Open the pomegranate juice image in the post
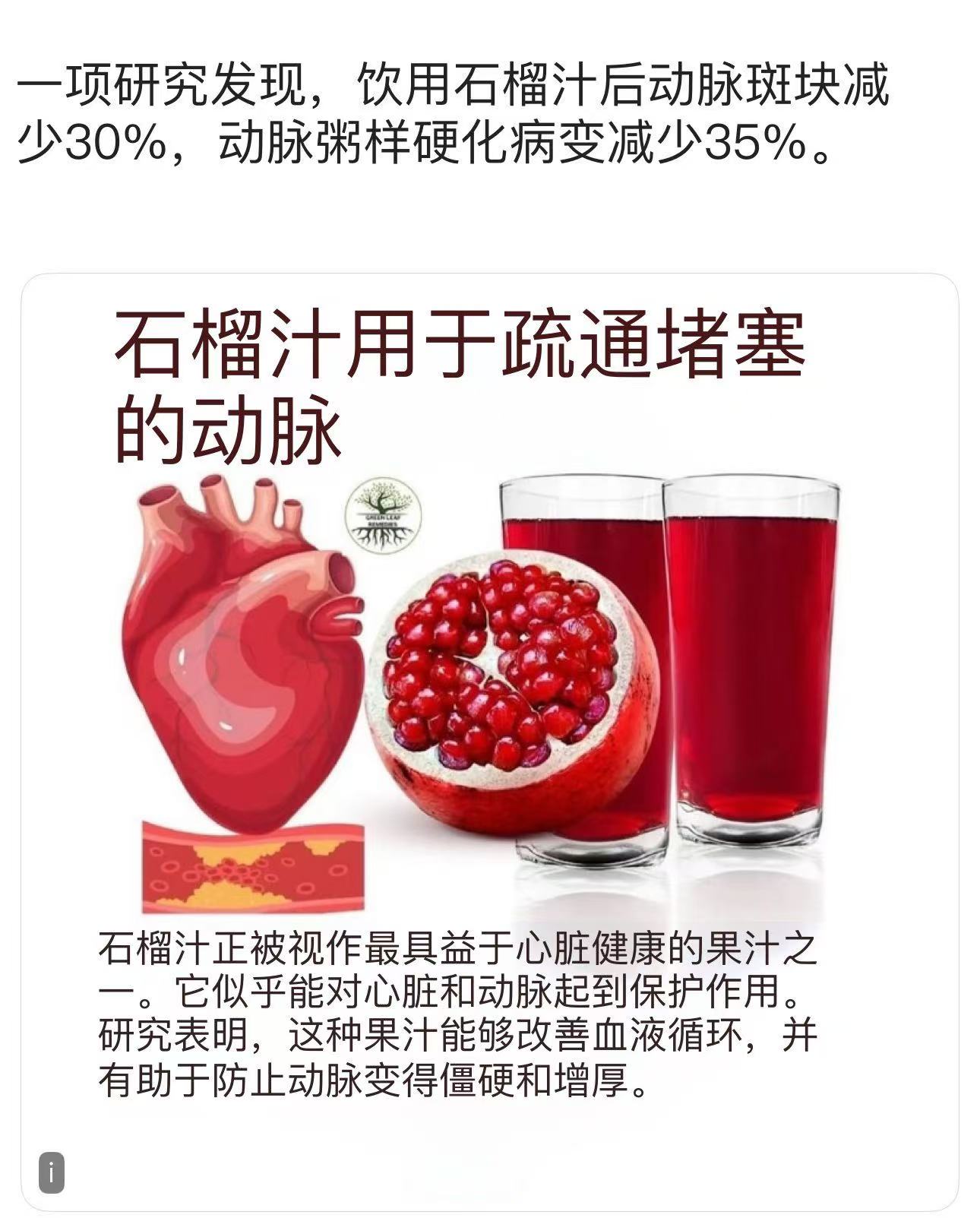This screenshot has height=1218, width=980. click(x=490, y=684)
